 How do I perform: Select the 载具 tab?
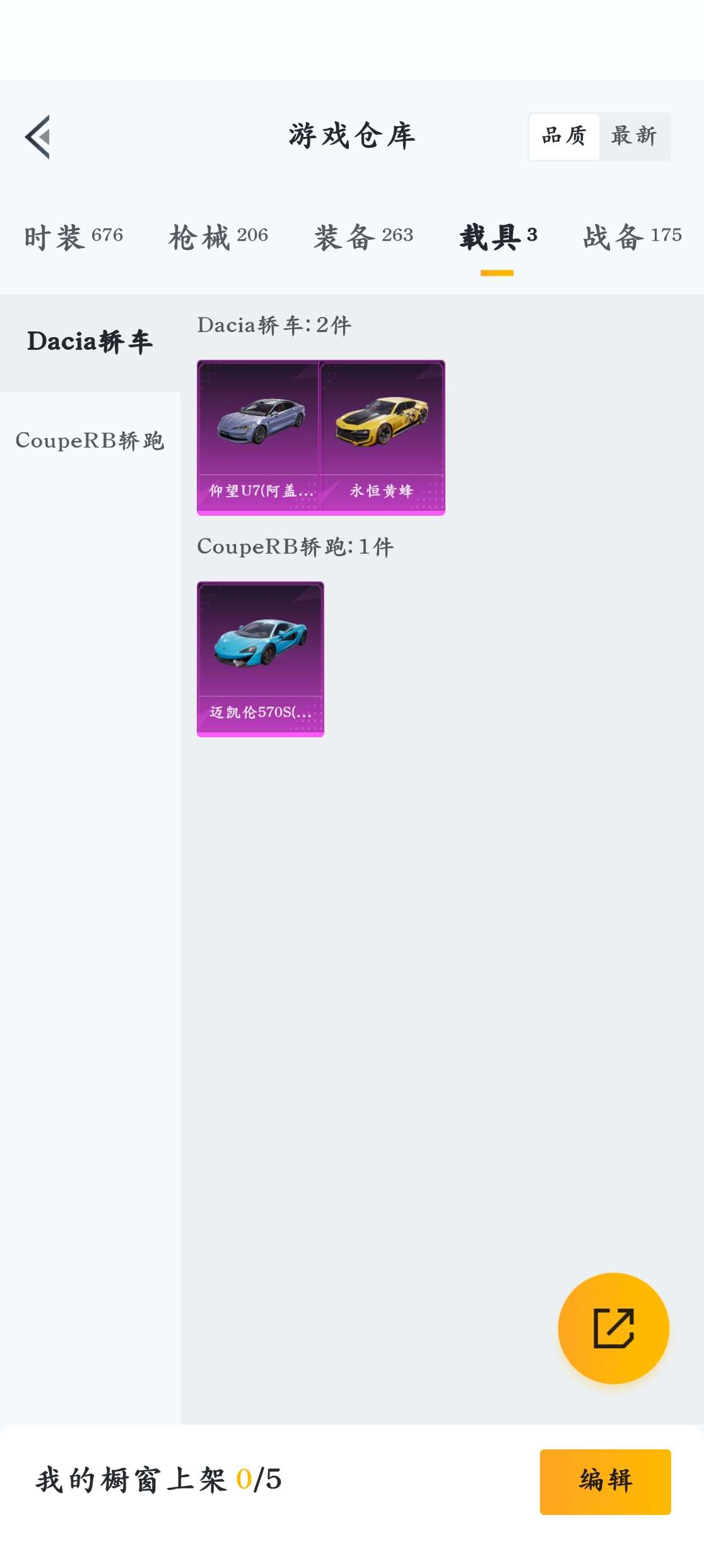[498, 237]
